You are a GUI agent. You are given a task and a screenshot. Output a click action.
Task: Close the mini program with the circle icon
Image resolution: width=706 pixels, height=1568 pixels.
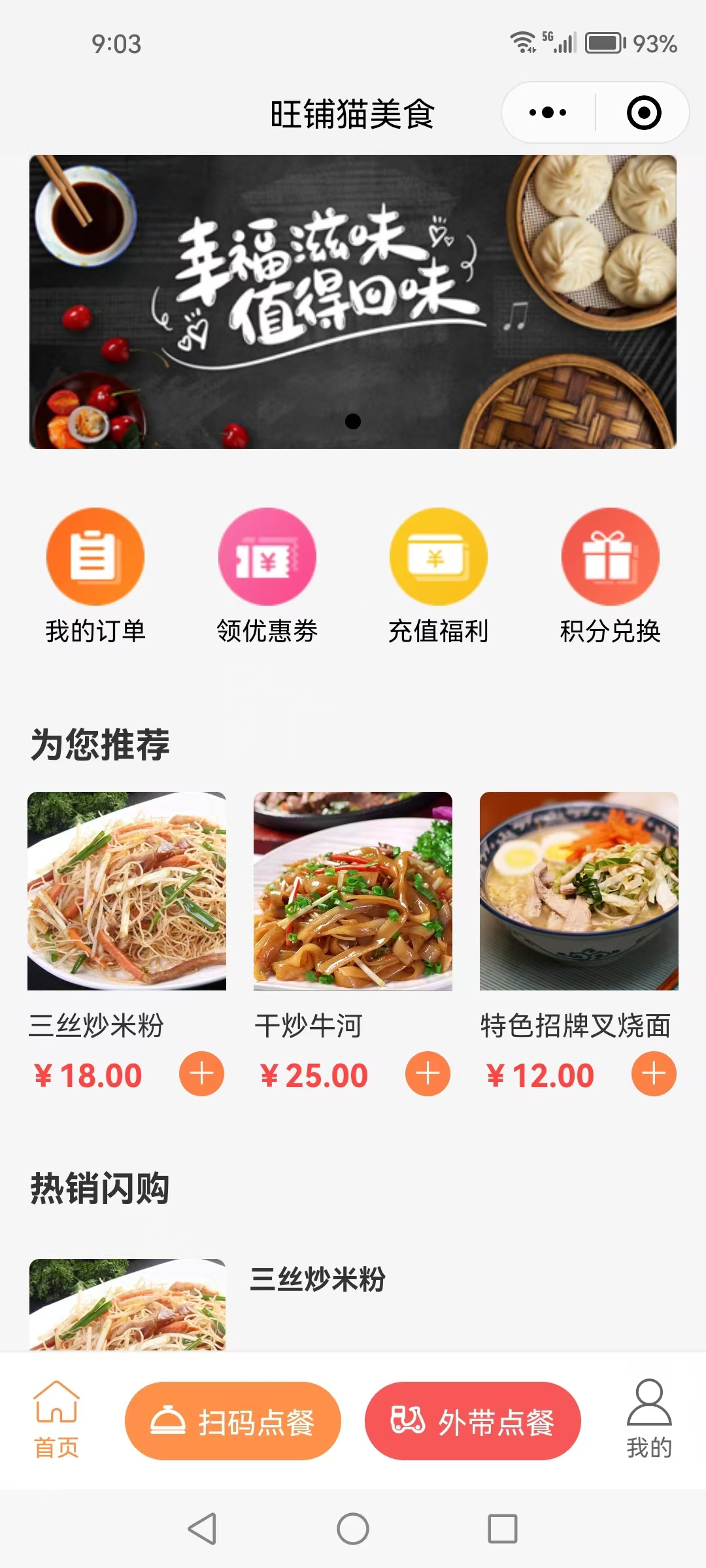(644, 113)
